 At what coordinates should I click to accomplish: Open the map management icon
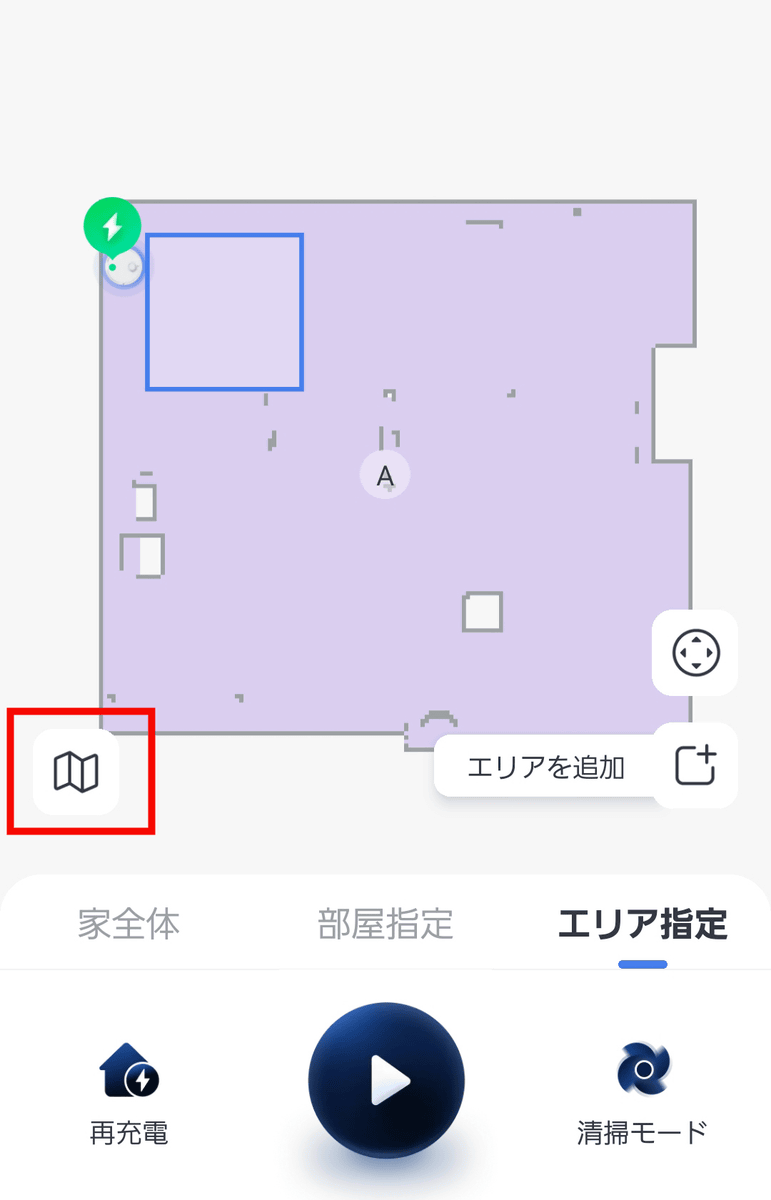coord(76,772)
